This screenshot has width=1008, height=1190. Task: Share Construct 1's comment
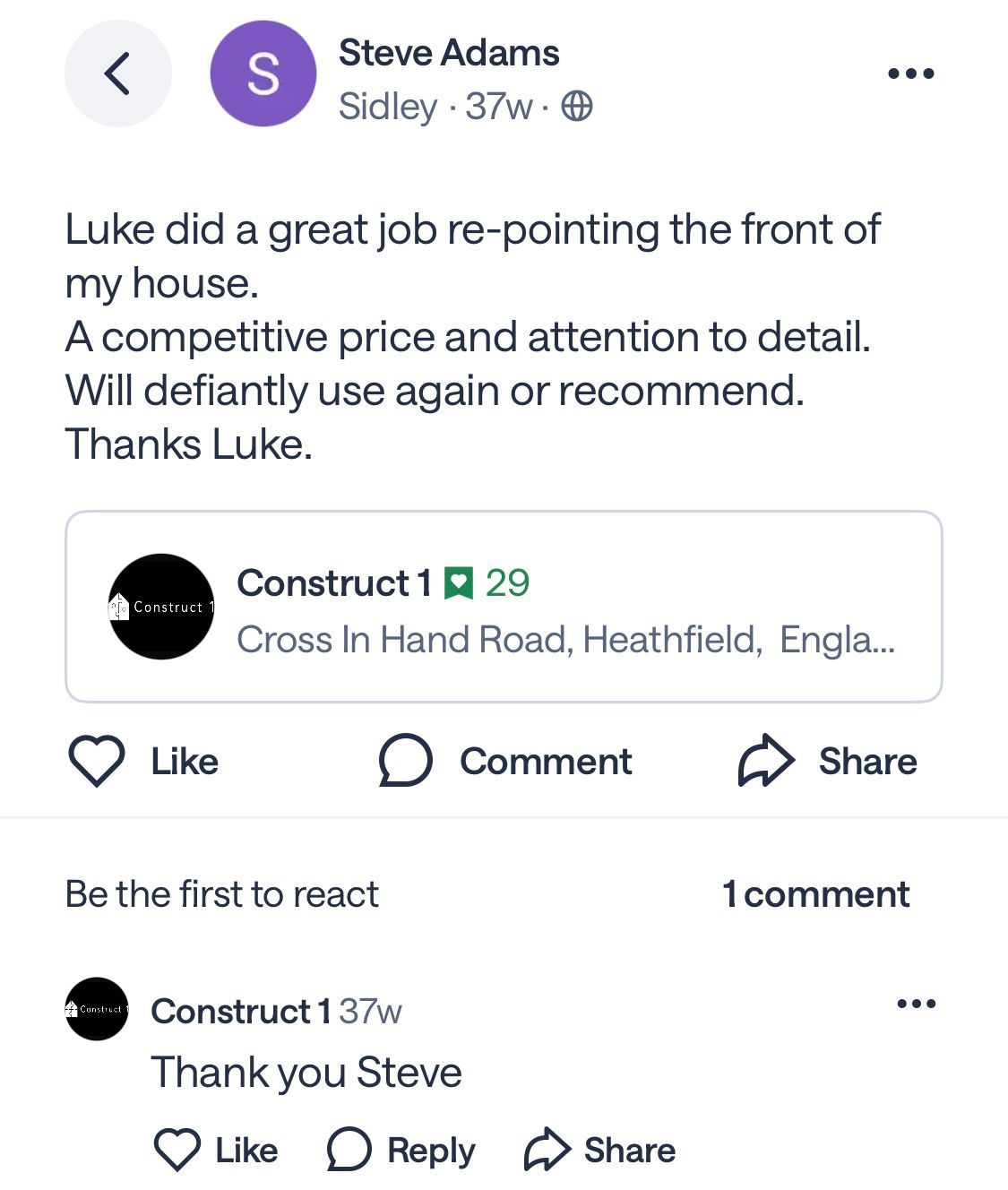[599, 1150]
